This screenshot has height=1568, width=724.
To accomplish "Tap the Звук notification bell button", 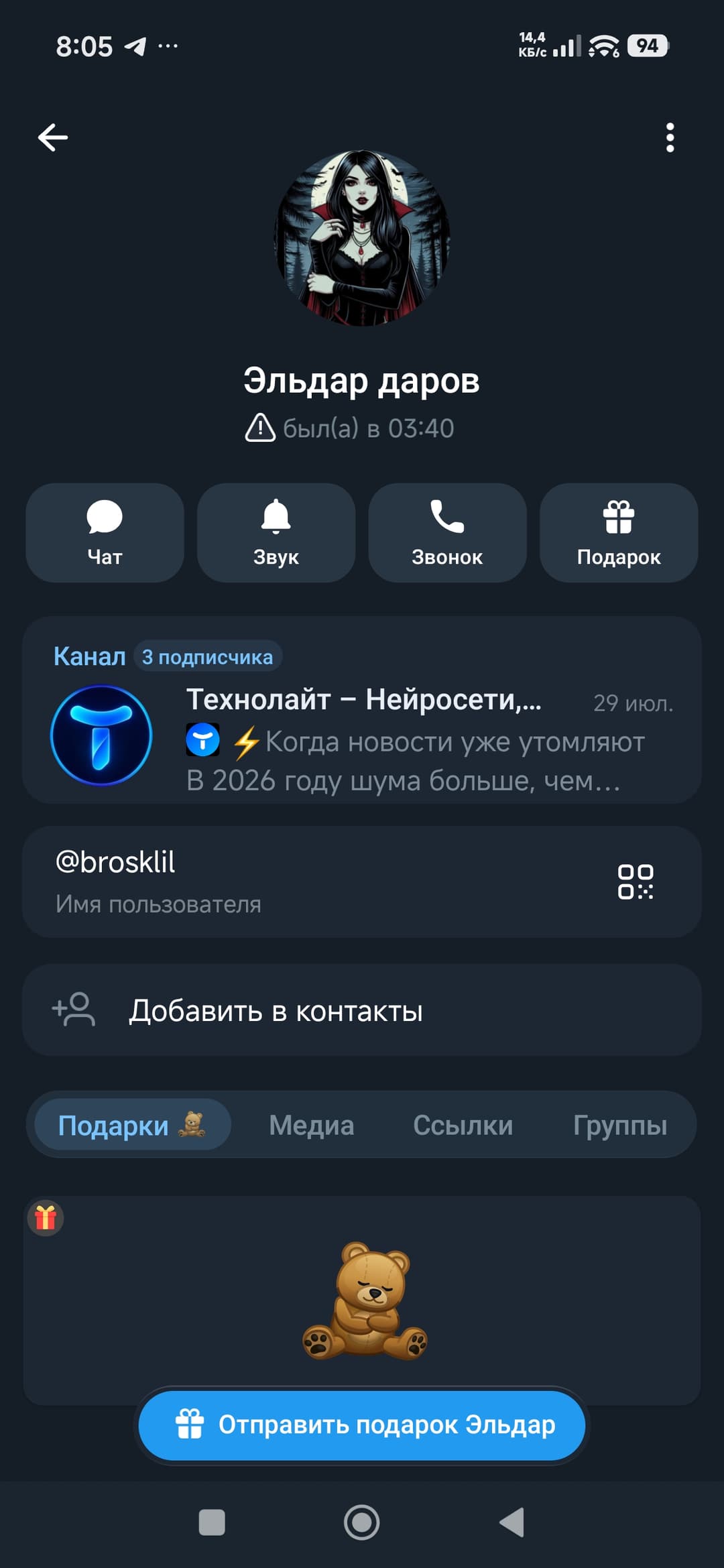I will click(x=276, y=533).
